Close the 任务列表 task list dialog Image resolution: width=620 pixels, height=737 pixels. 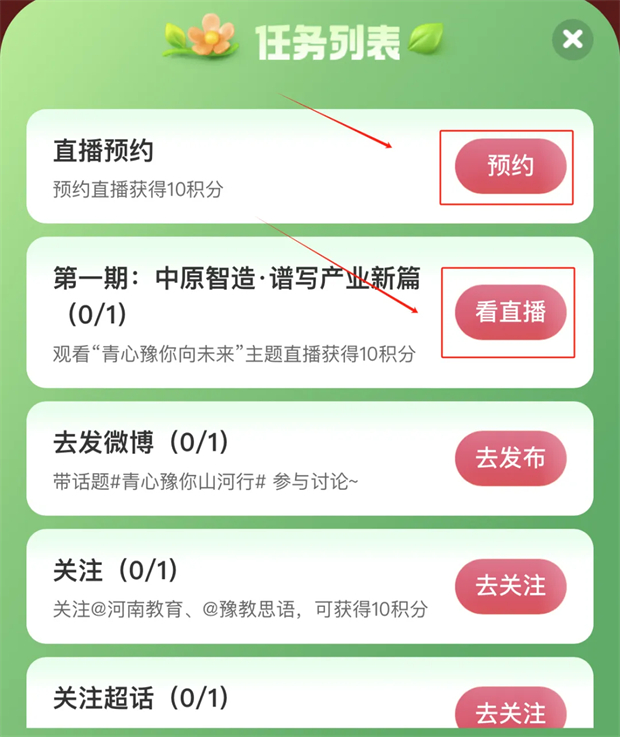[572, 40]
